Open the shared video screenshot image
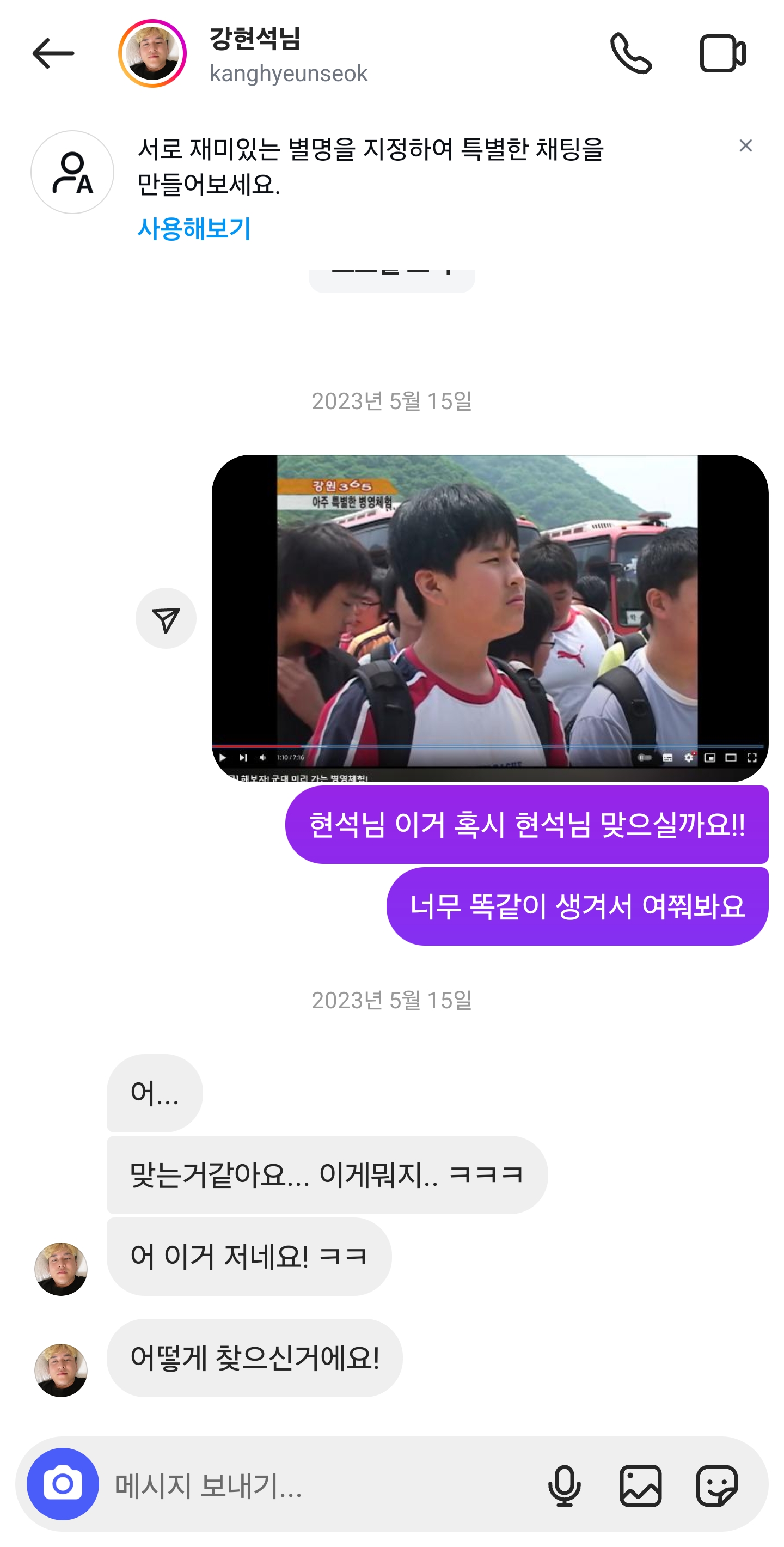This screenshot has width=784, height=1547. [x=490, y=618]
